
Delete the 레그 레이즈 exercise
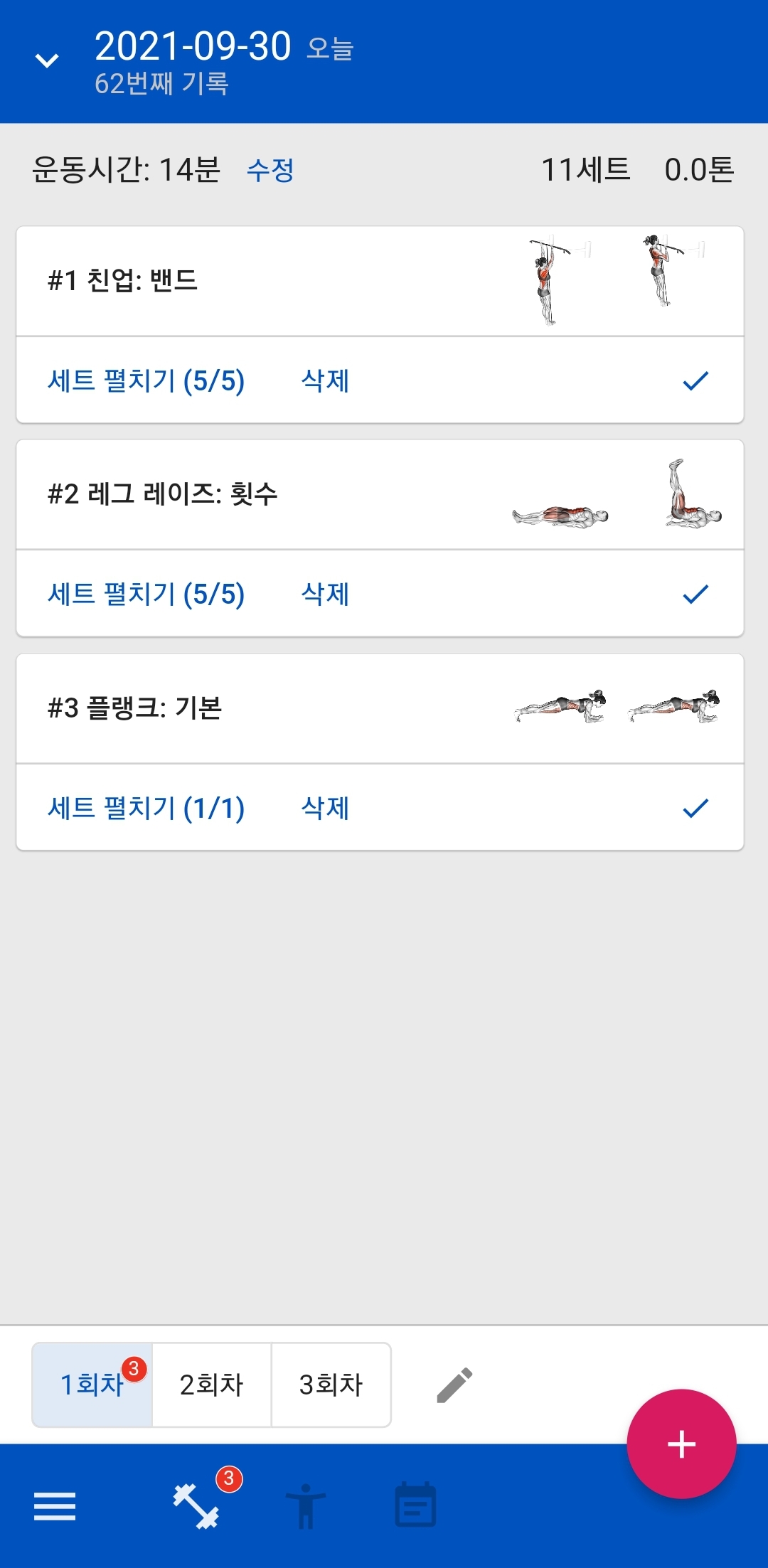[x=325, y=594]
